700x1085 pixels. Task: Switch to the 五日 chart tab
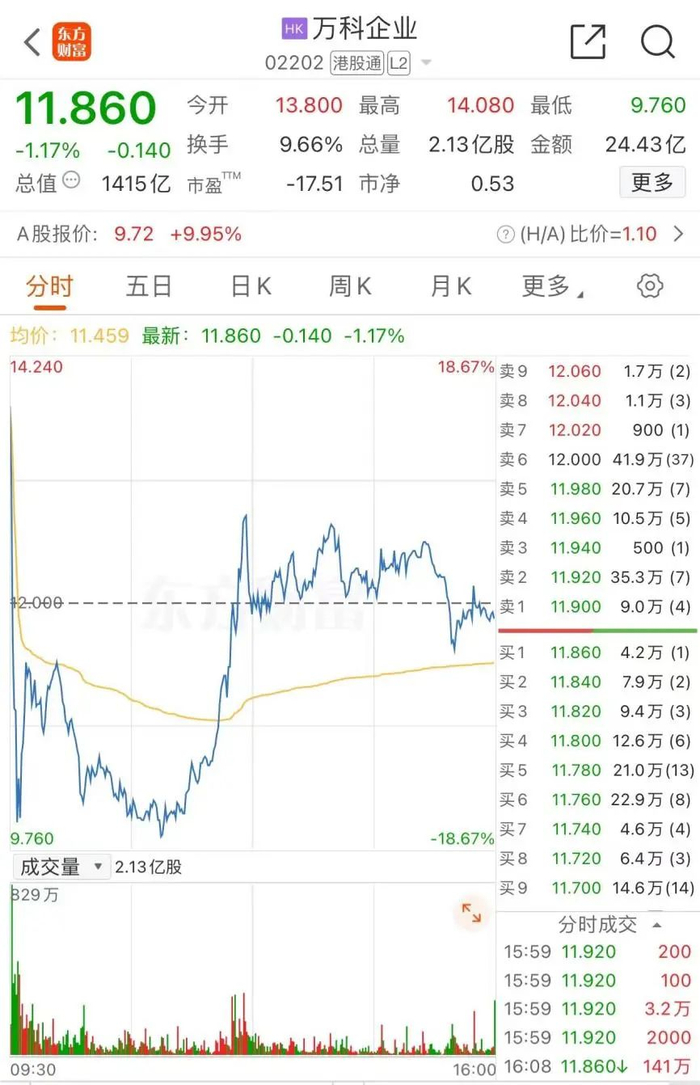[x=149, y=287]
